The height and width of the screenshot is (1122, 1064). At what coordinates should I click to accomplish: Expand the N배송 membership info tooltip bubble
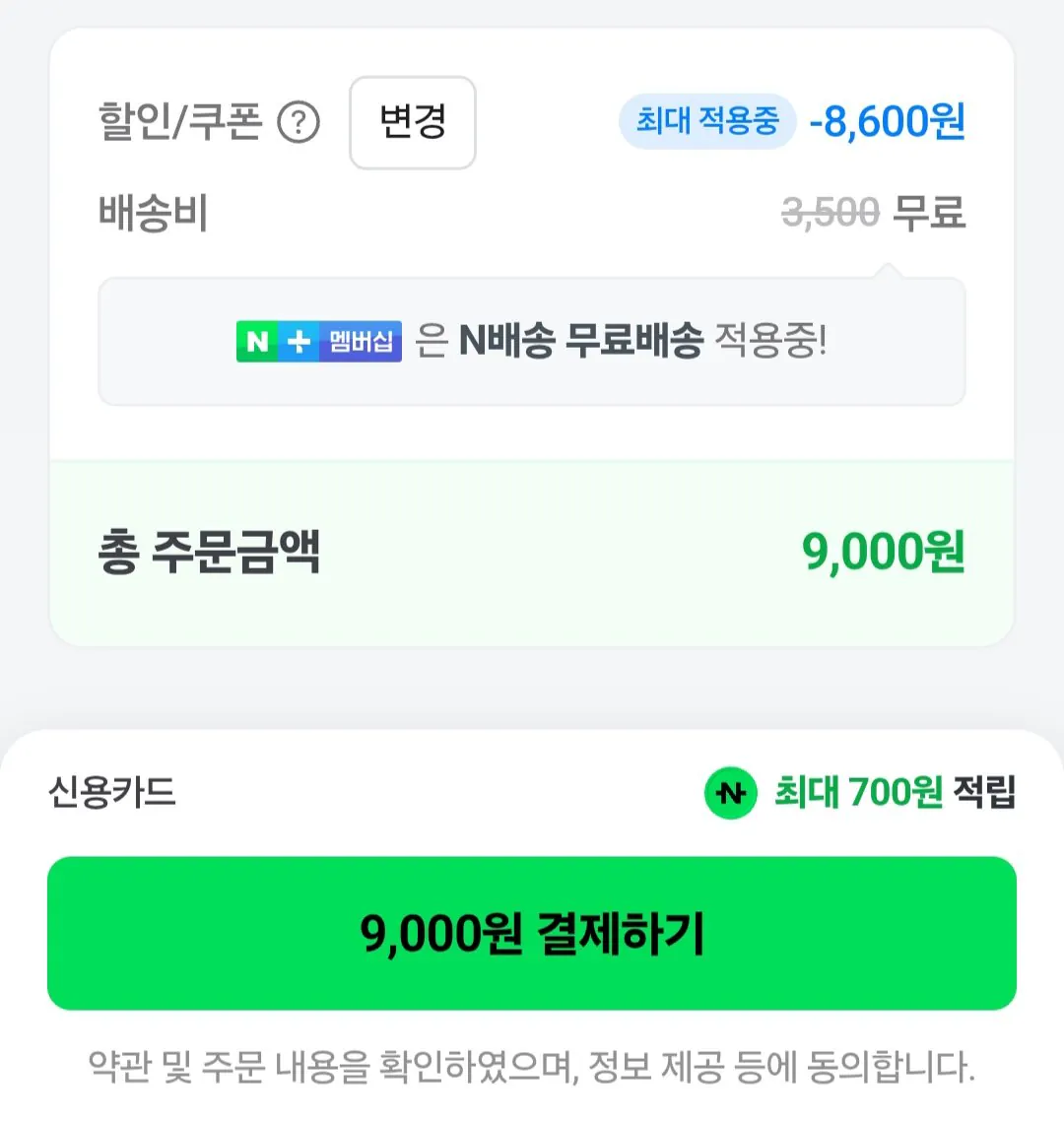coord(532,341)
